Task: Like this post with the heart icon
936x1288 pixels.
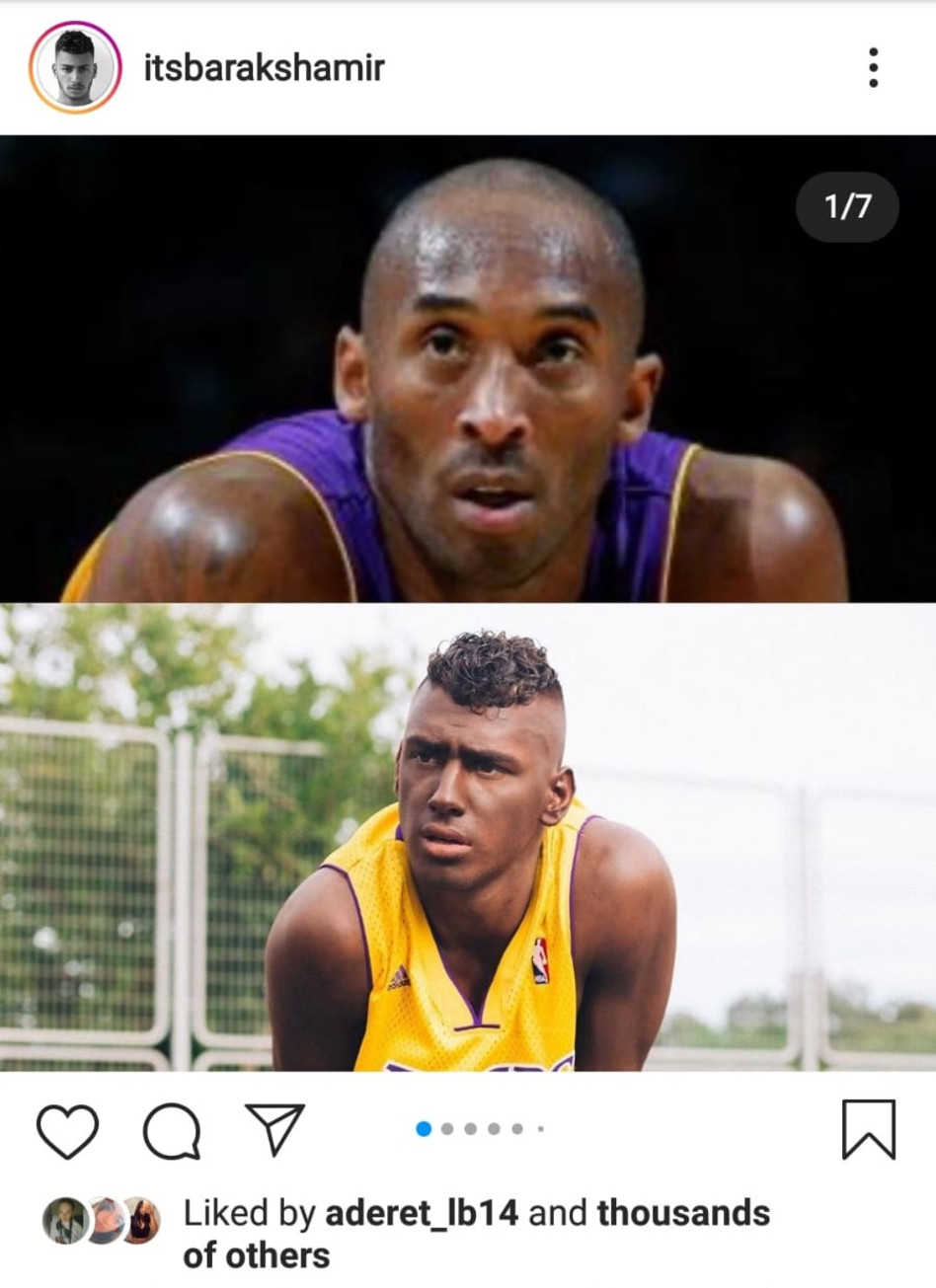Action: (x=67, y=1129)
